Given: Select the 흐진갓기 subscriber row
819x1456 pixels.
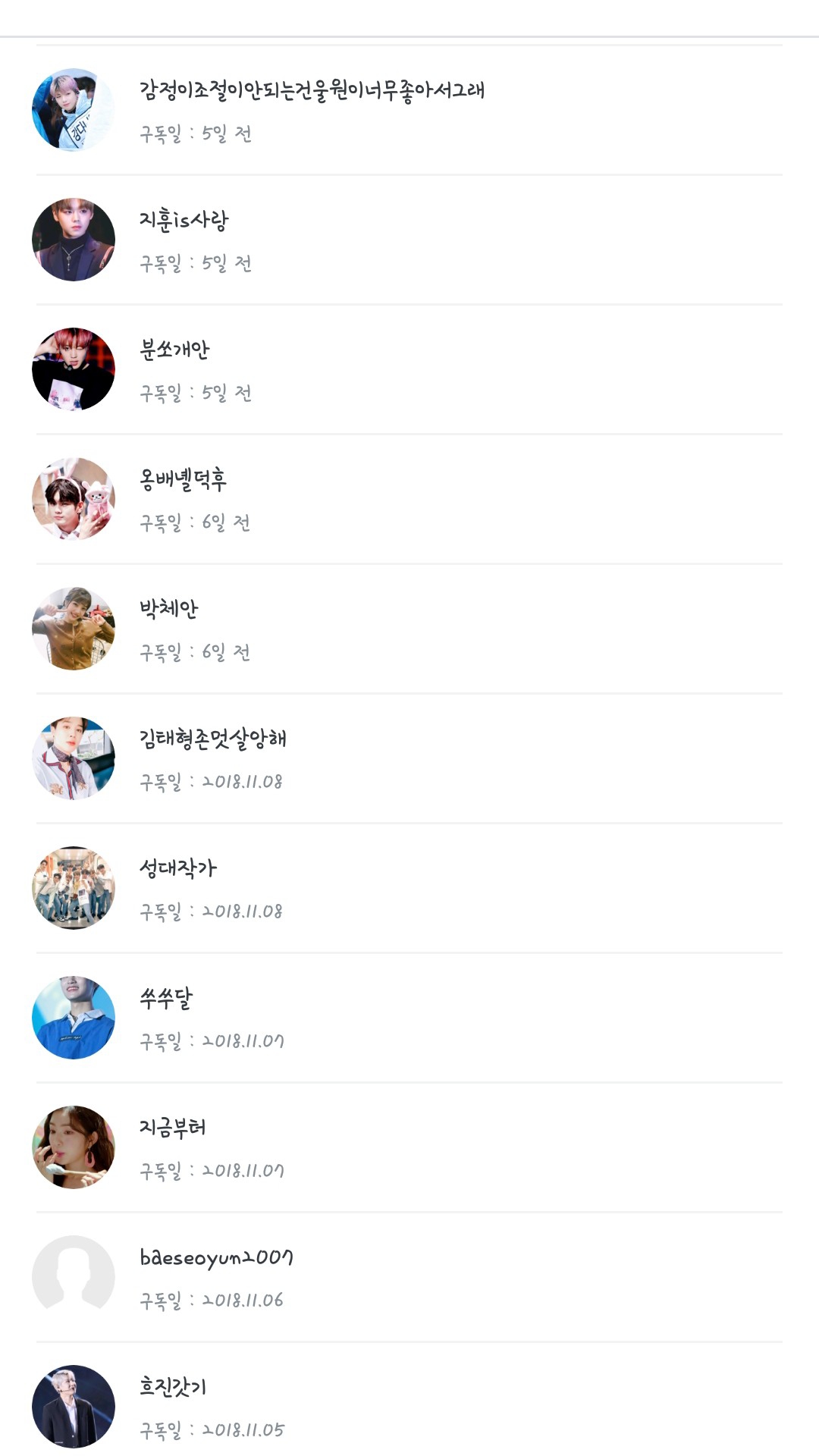Looking at the screenshot, I should pyautogui.click(x=173, y=1388).
